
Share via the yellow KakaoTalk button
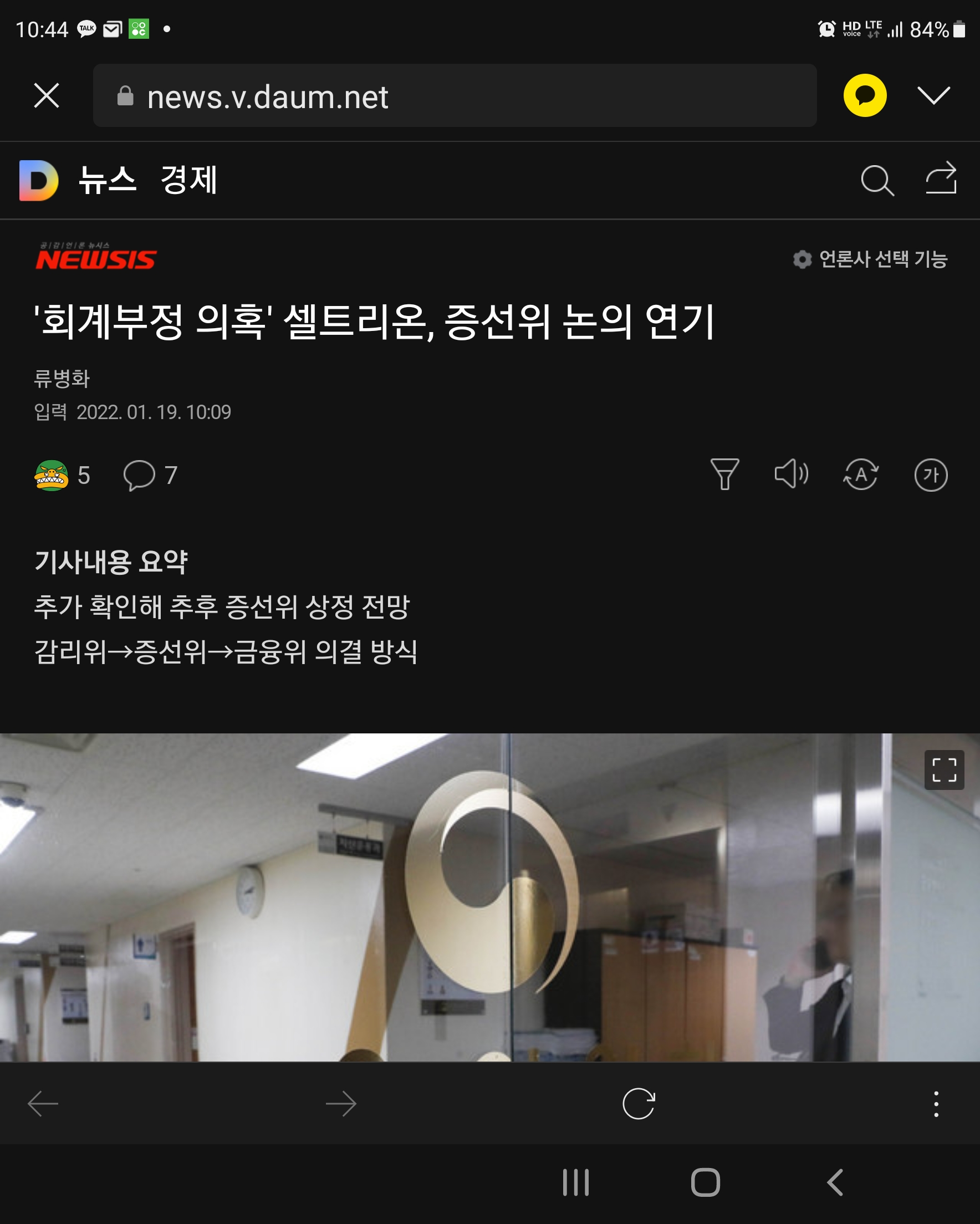[x=865, y=95]
